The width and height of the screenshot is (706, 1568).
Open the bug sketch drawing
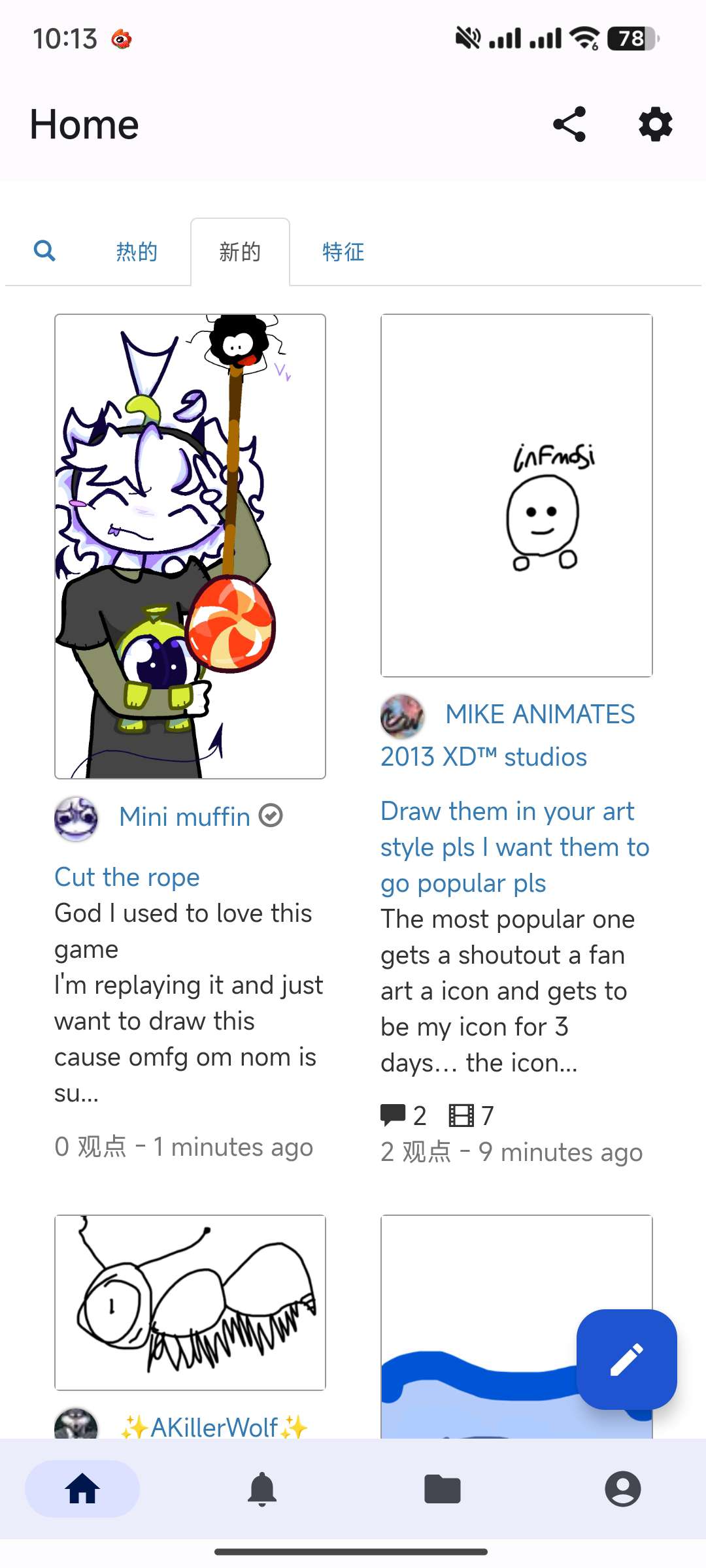(190, 1302)
